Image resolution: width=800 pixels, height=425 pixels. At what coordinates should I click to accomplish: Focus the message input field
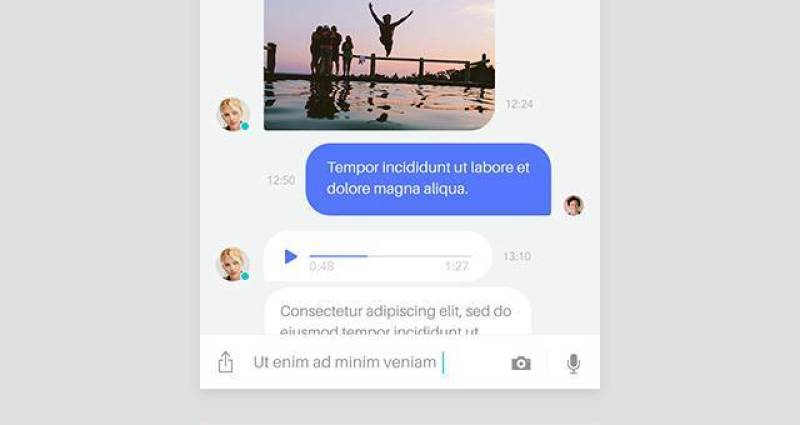click(370, 362)
